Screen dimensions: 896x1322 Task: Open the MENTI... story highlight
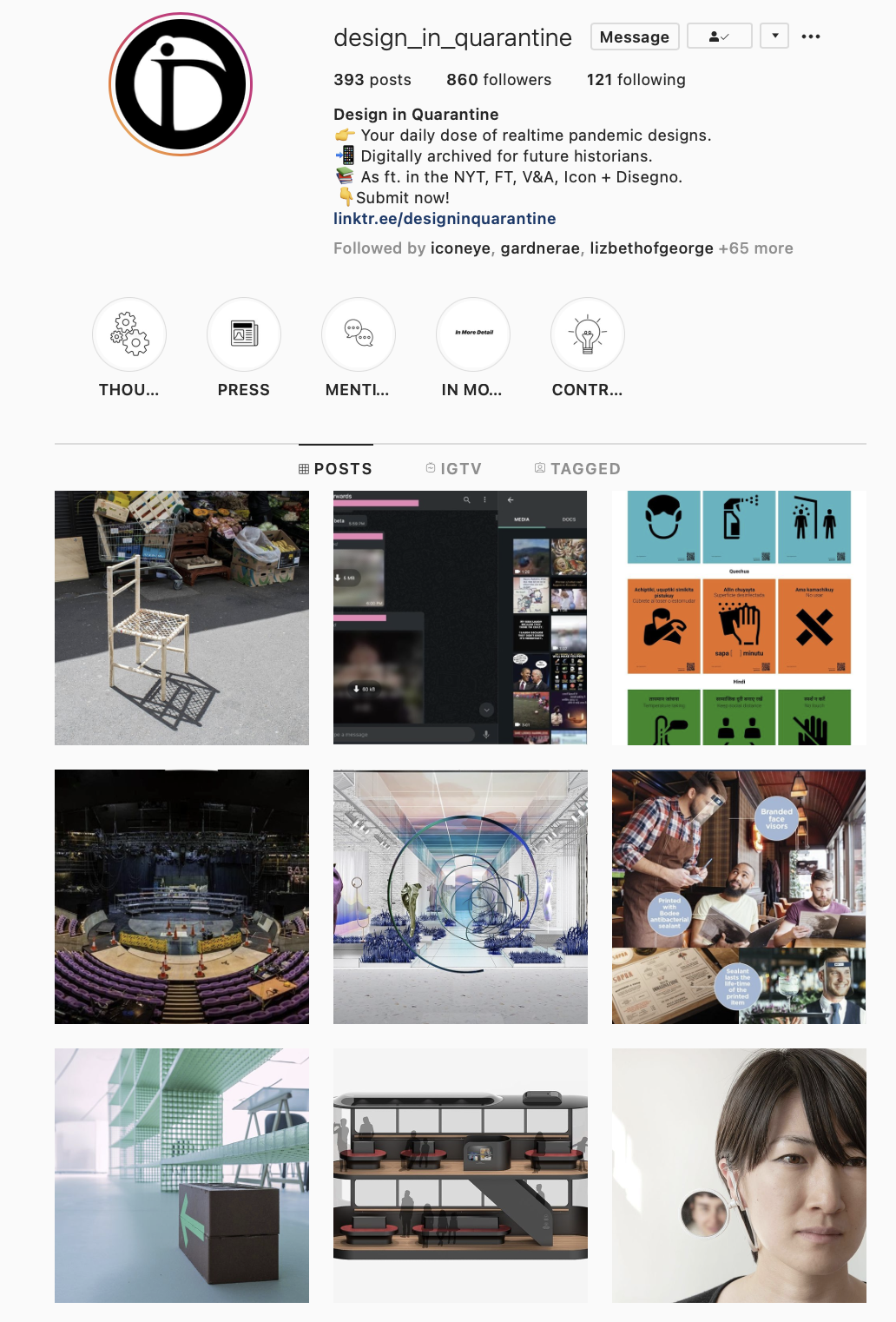[x=359, y=335]
